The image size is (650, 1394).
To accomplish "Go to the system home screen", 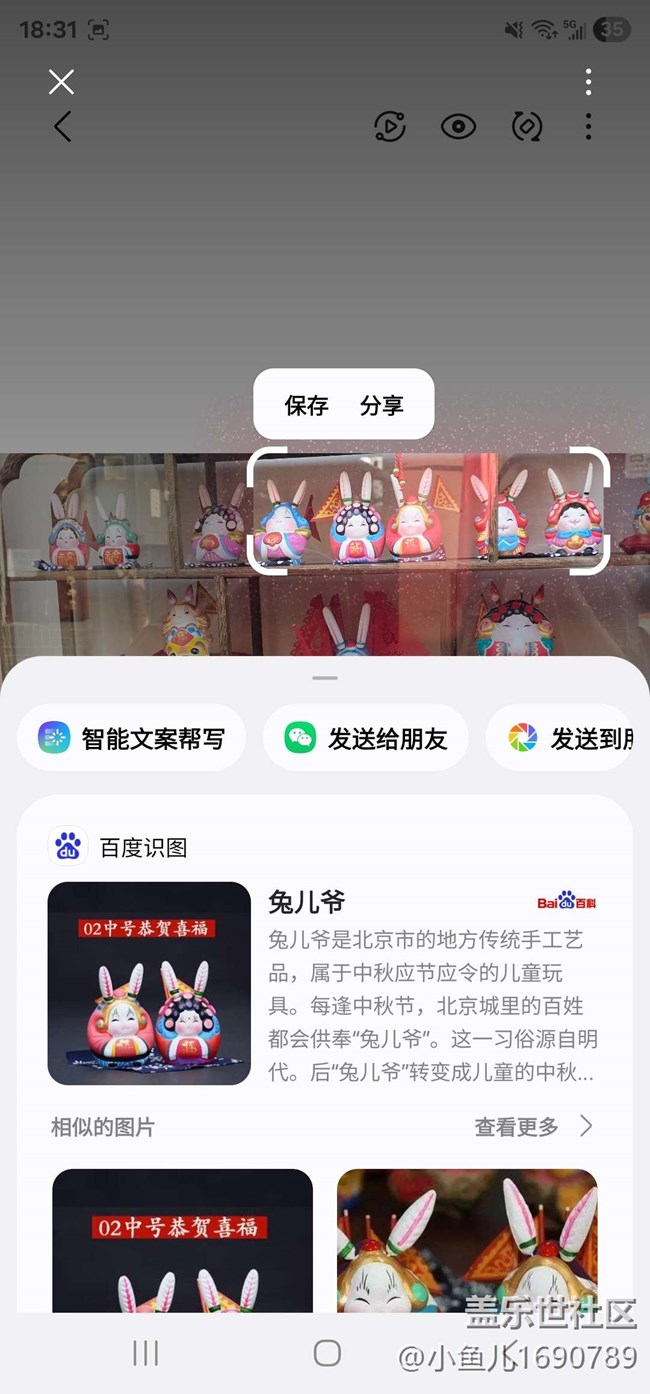I will coord(327,1353).
